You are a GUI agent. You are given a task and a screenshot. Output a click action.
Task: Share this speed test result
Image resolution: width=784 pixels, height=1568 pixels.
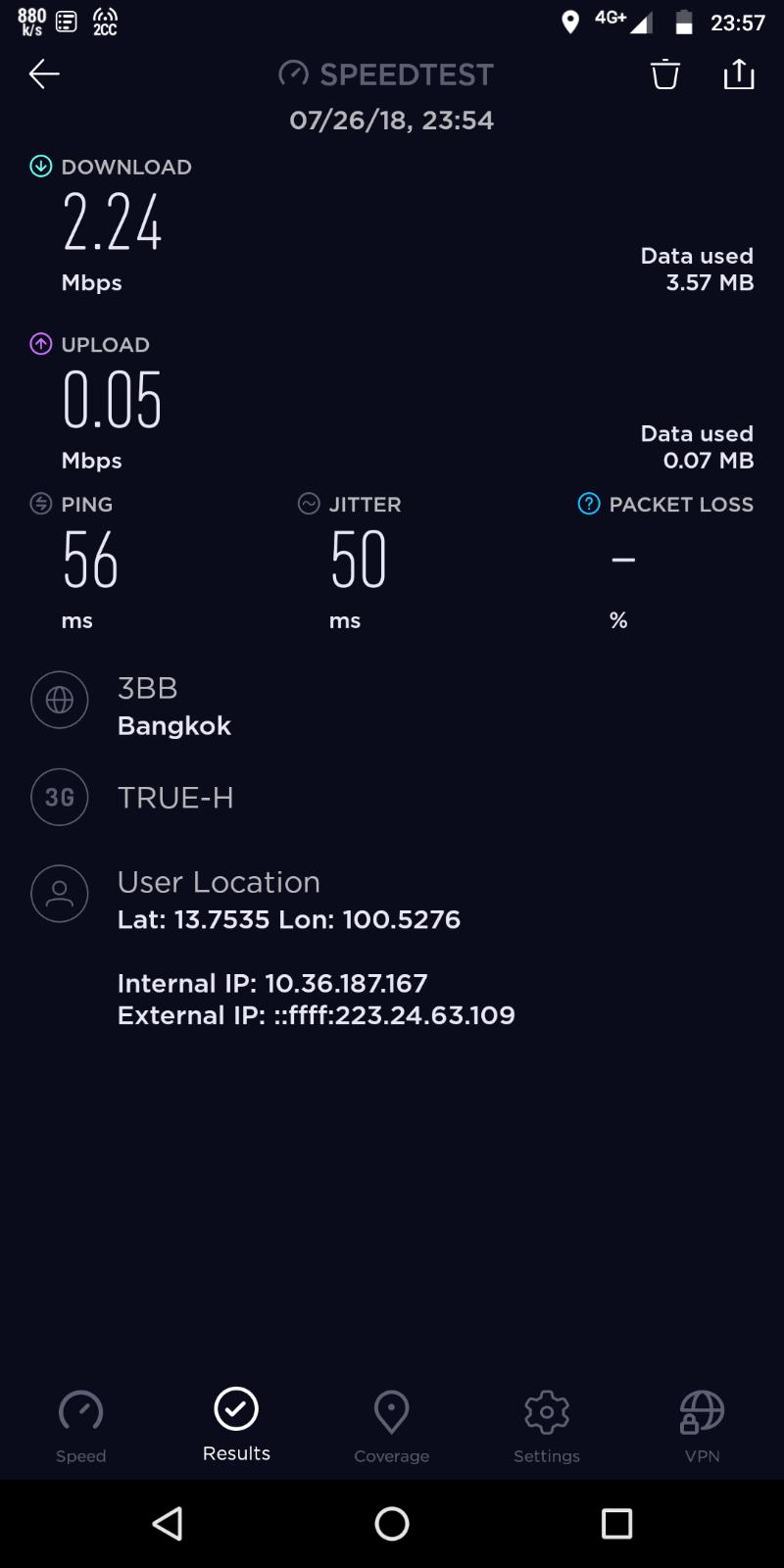(x=739, y=73)
